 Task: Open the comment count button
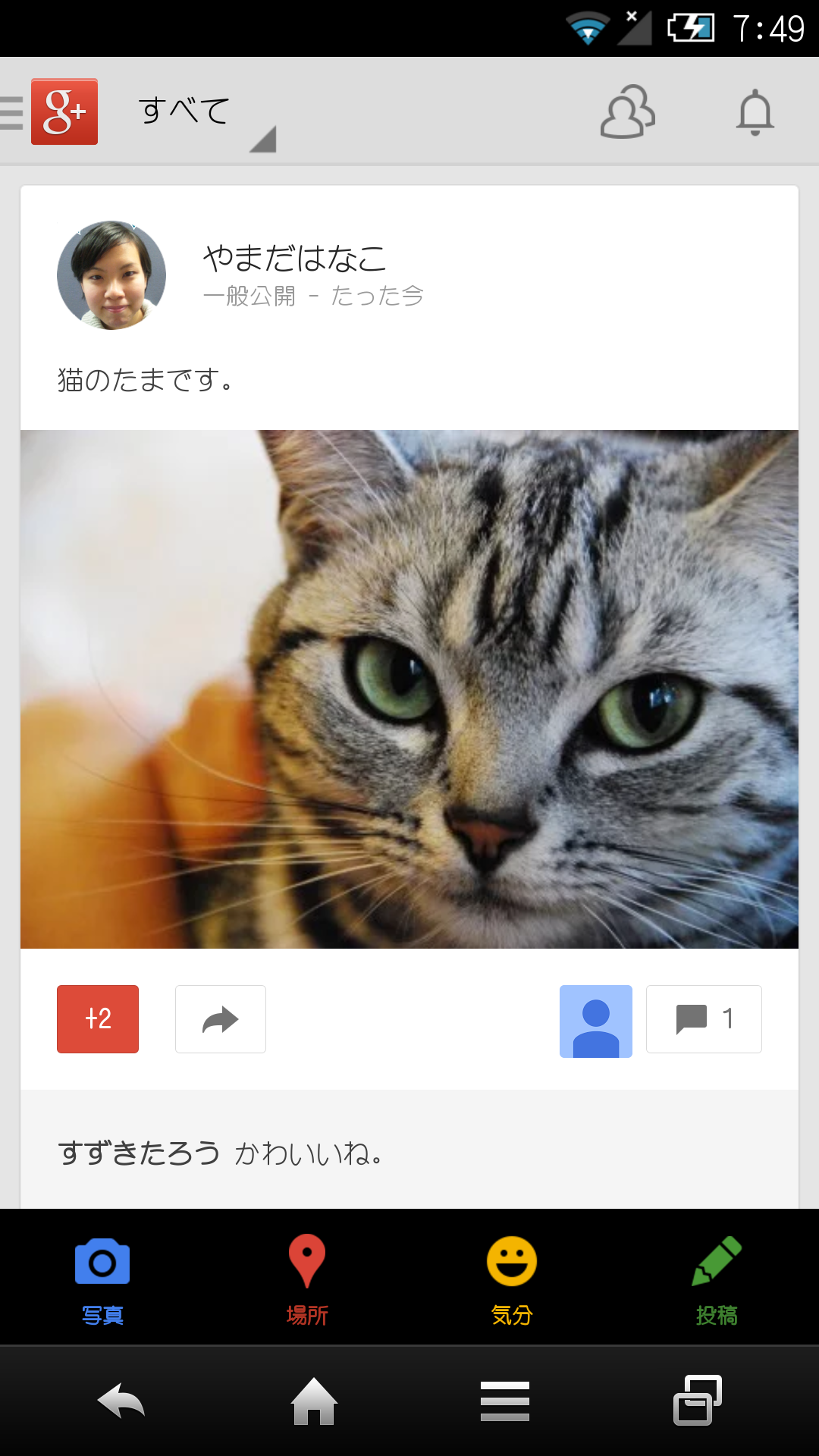coord(704,1018)
